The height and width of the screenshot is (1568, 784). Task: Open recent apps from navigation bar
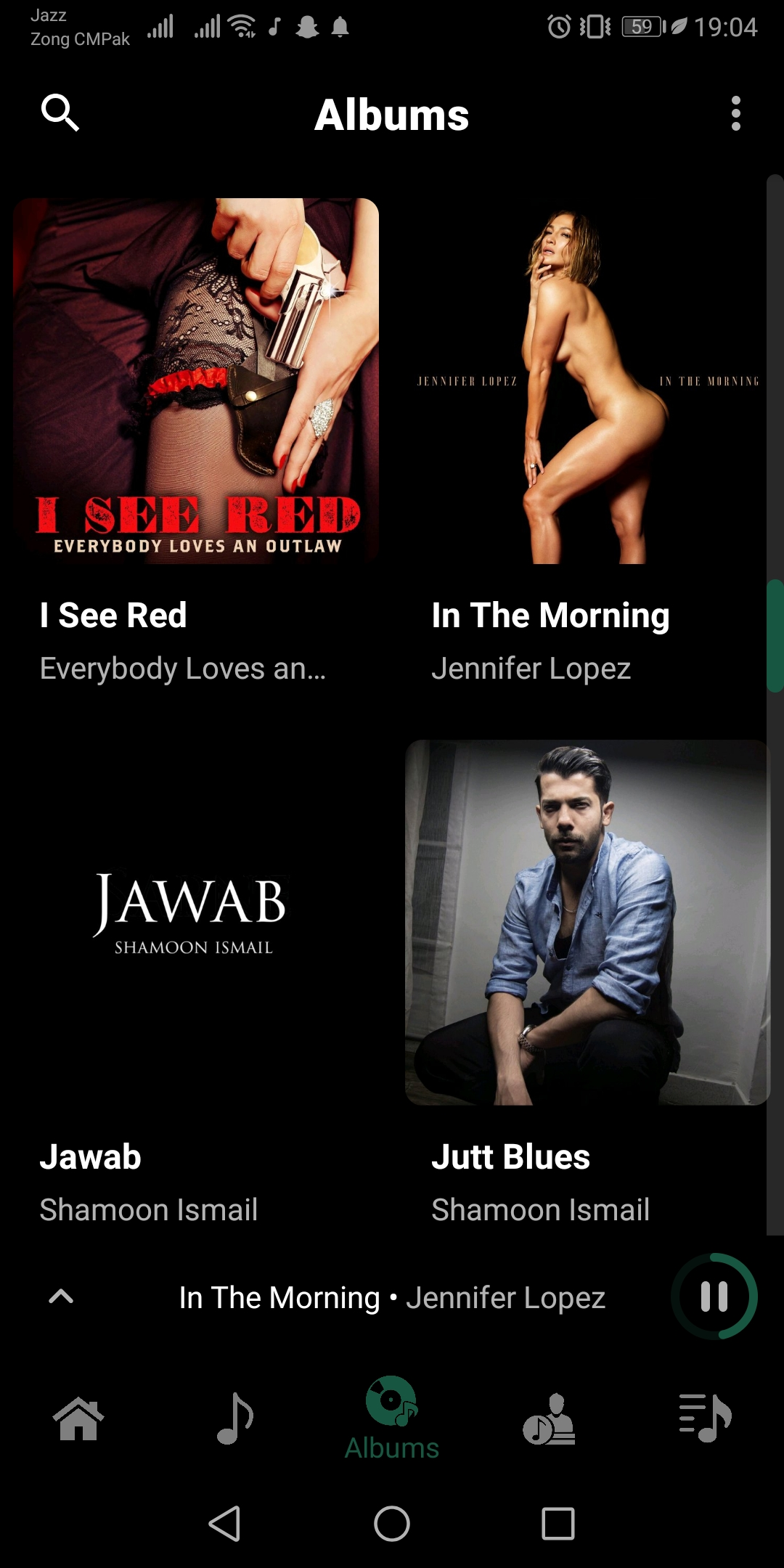click(558, 1523)
